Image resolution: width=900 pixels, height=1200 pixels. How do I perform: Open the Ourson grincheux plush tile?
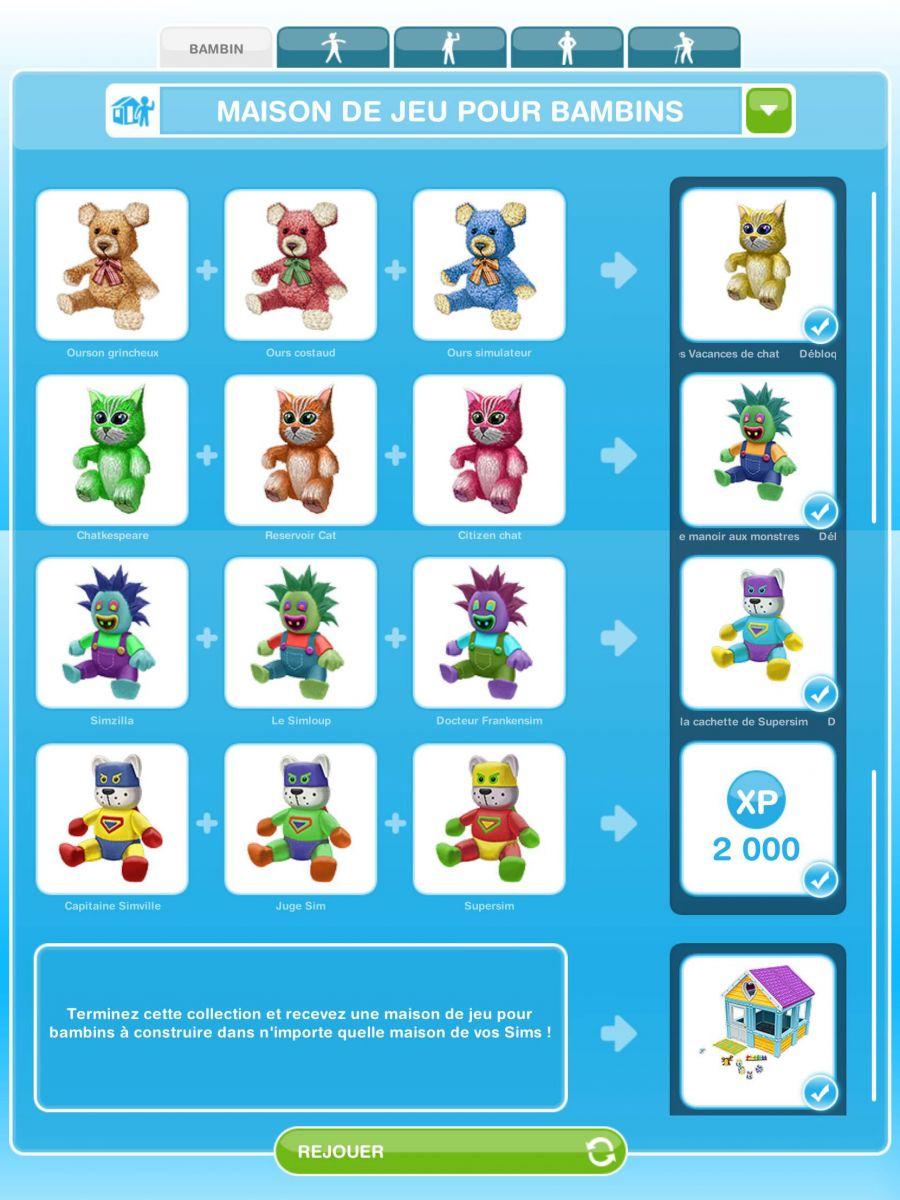click(112, 265)
